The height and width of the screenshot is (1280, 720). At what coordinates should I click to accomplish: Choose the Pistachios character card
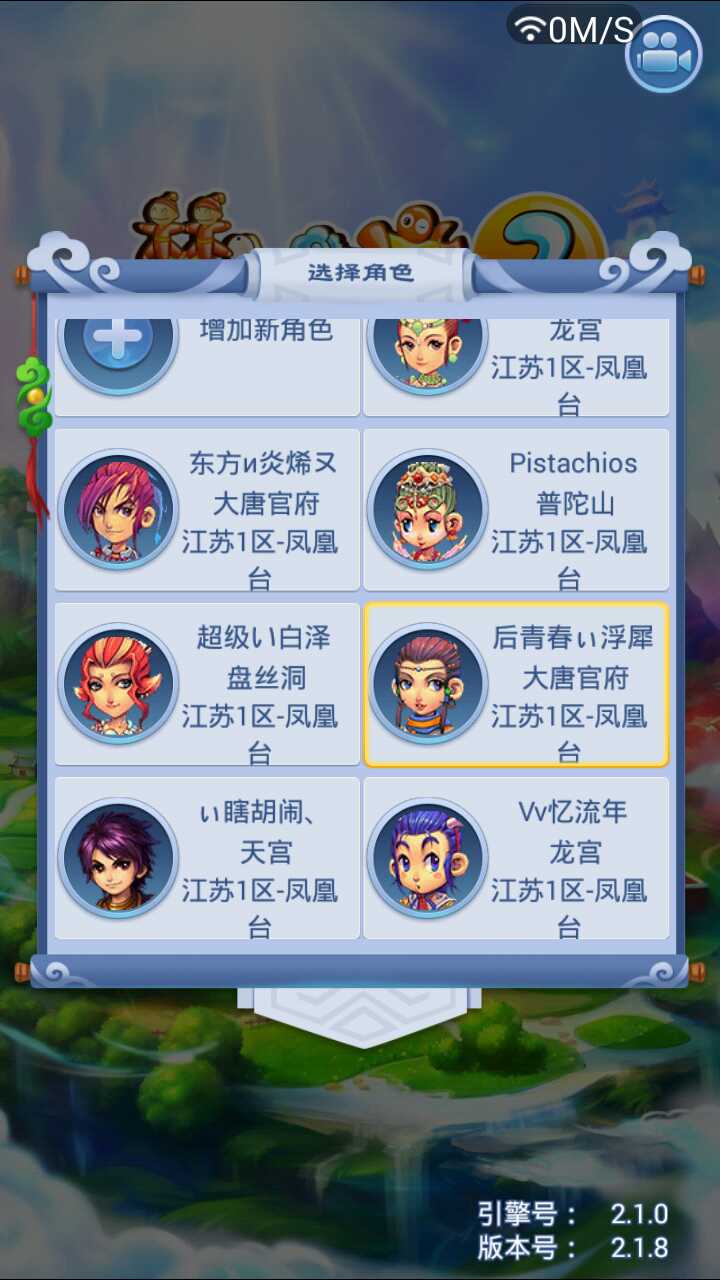(515, 510)
